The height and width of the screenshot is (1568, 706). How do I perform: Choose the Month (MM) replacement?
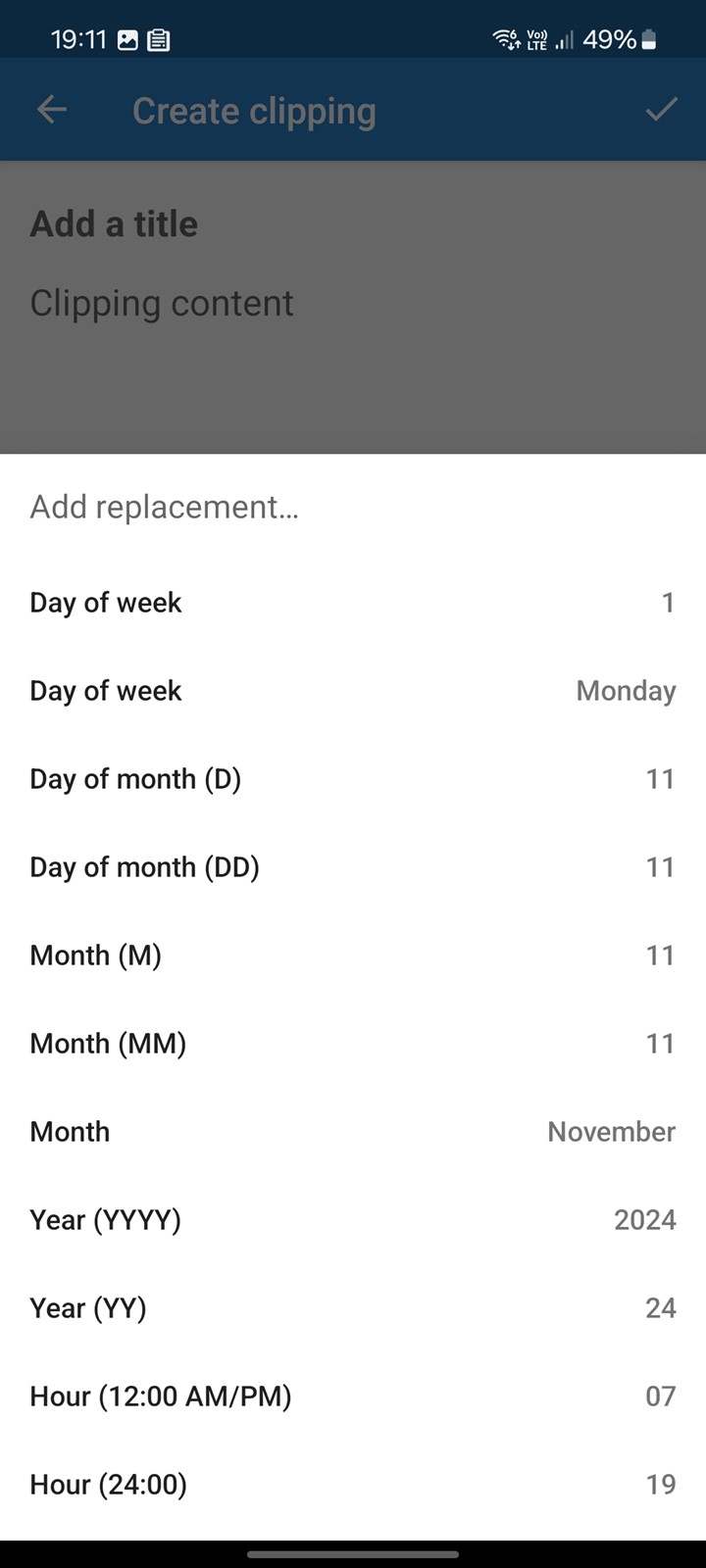353,1044
